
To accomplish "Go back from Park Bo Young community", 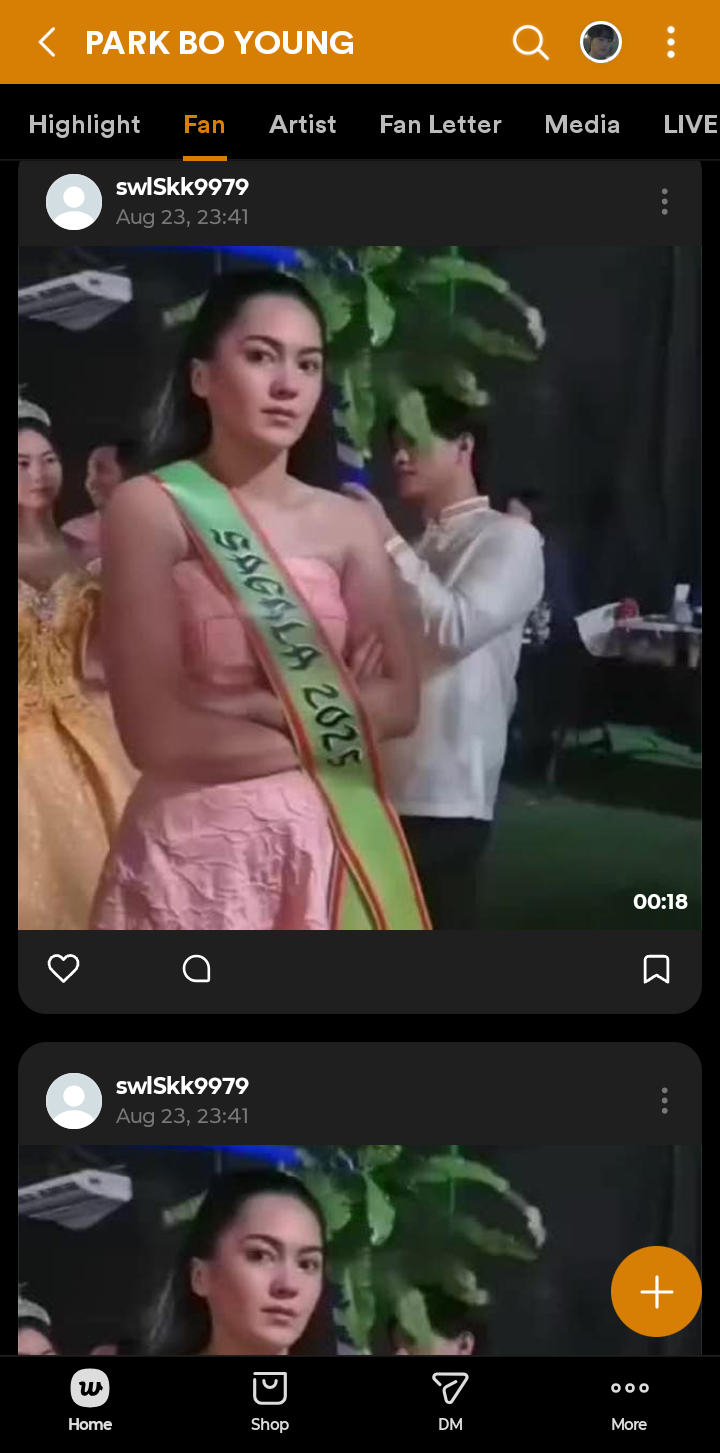I will [x=46, y=42].
